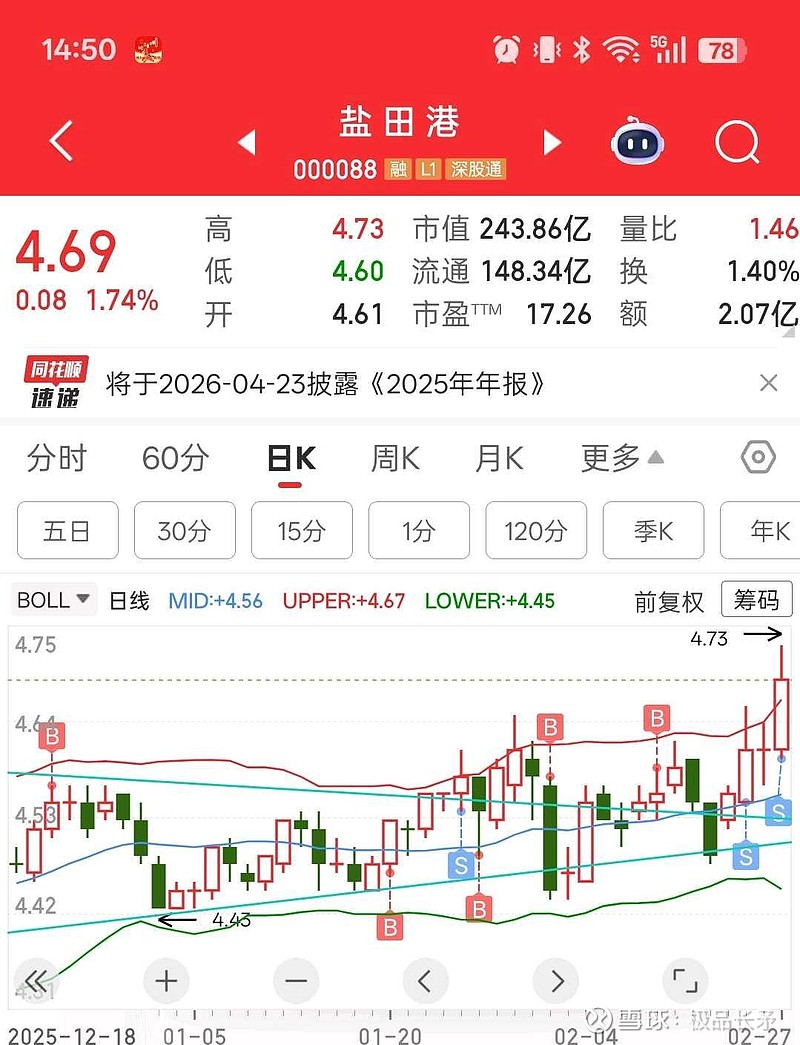The height and width of the screenshot is (1045, 800).
Task: Switch to the previous stock
Action: click(247, 143)
